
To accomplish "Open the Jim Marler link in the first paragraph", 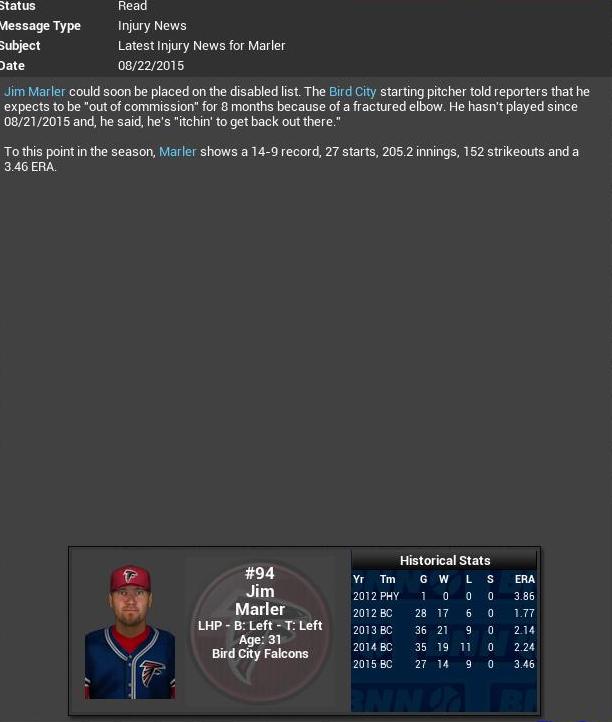I will tap(35, 92).
